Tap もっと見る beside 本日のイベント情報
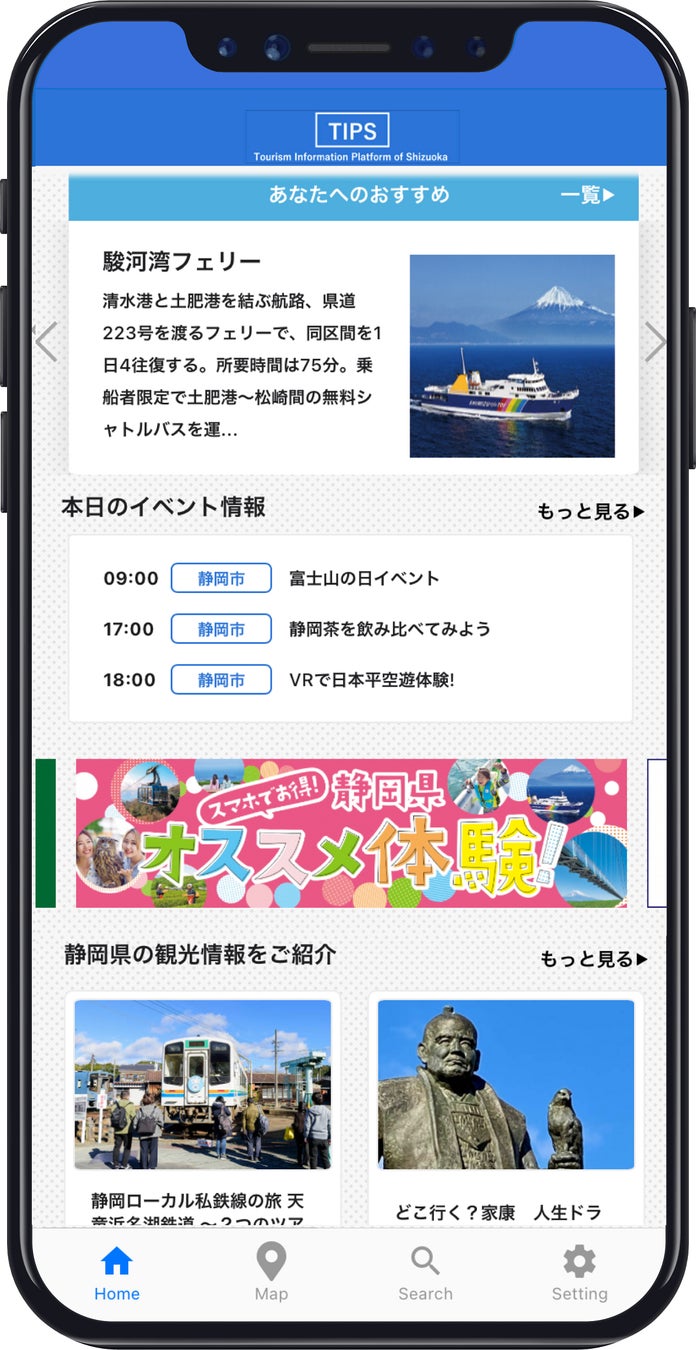696x1350 pixels. (x=590, y=512)
